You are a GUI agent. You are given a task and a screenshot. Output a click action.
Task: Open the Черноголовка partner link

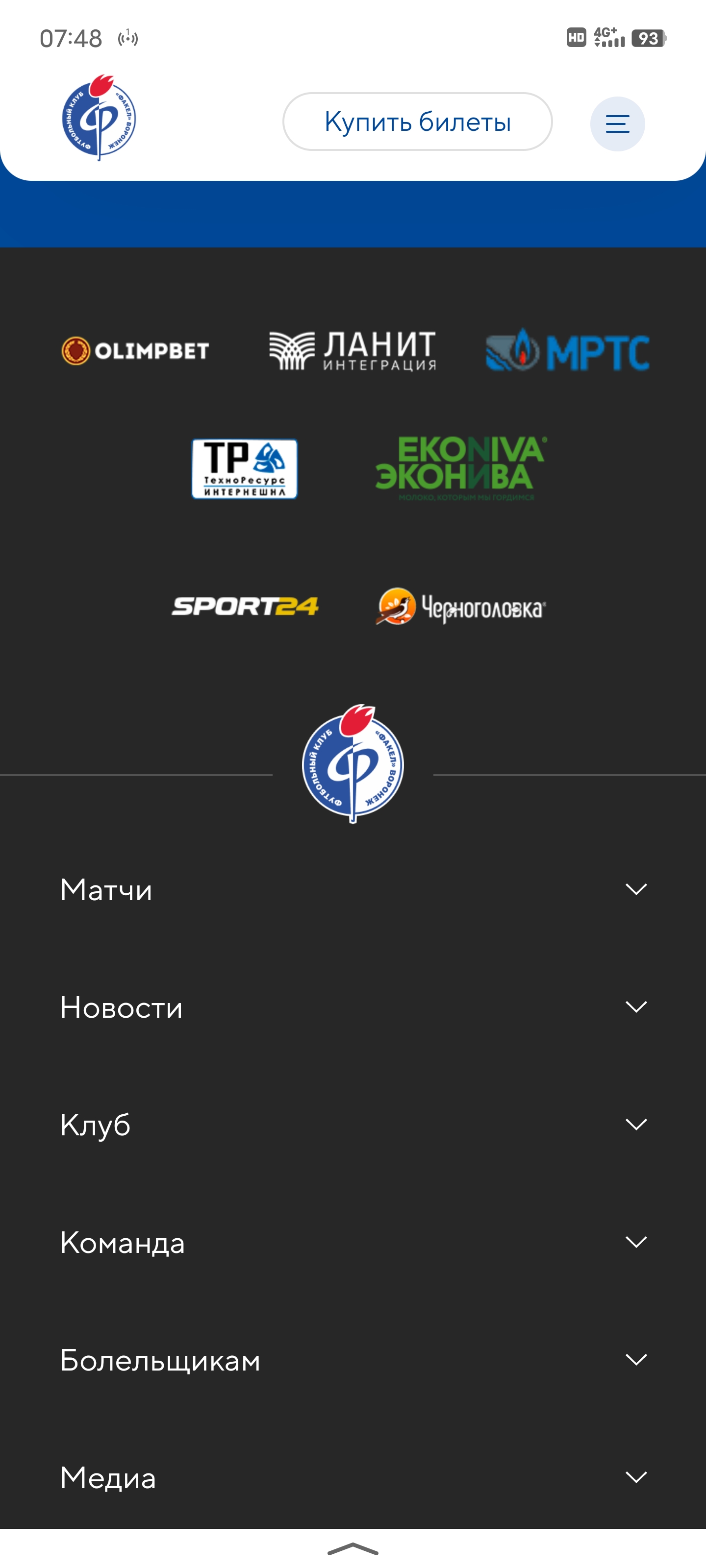(460, 607)
